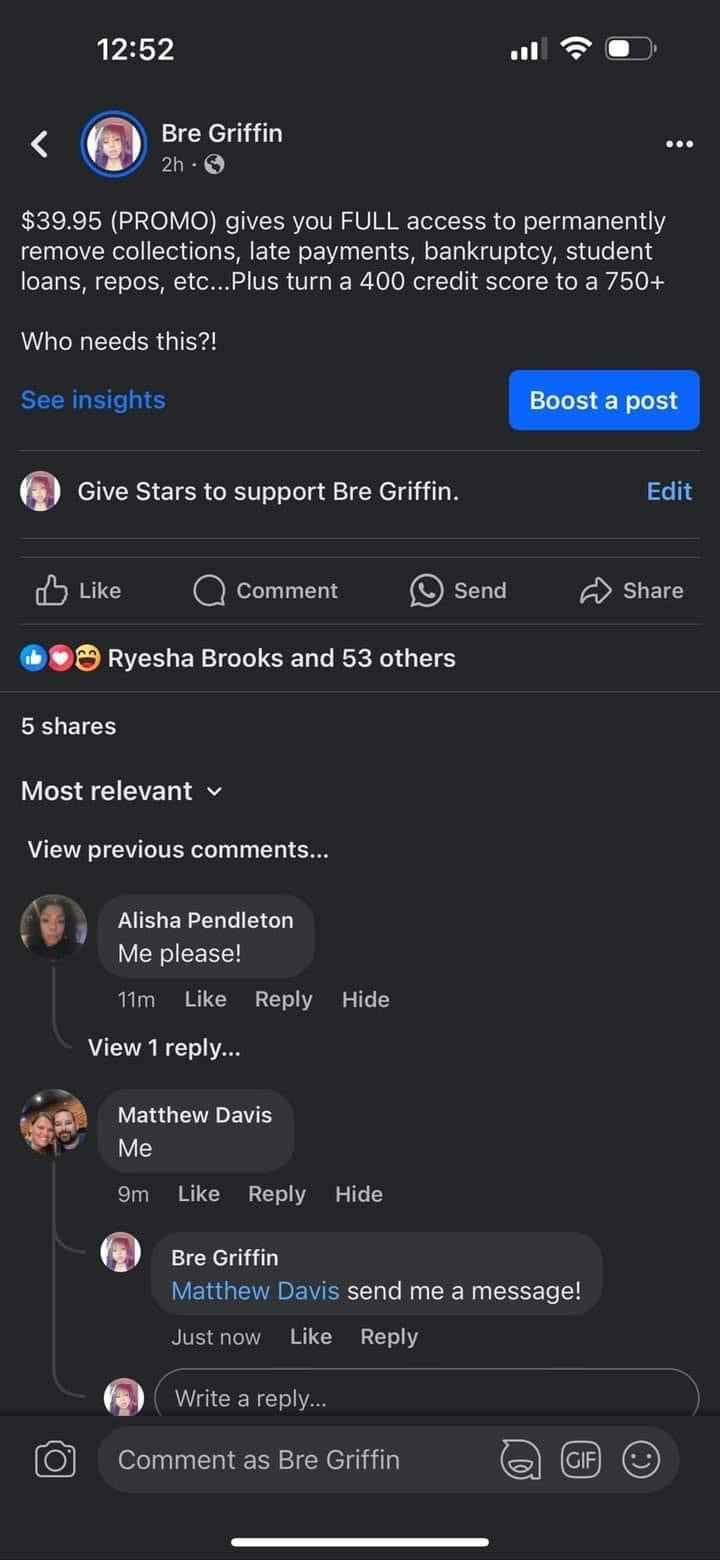Open Bre Griffin's profile picture at top
Screen dimensions: 720x1560
pos(113,145)
